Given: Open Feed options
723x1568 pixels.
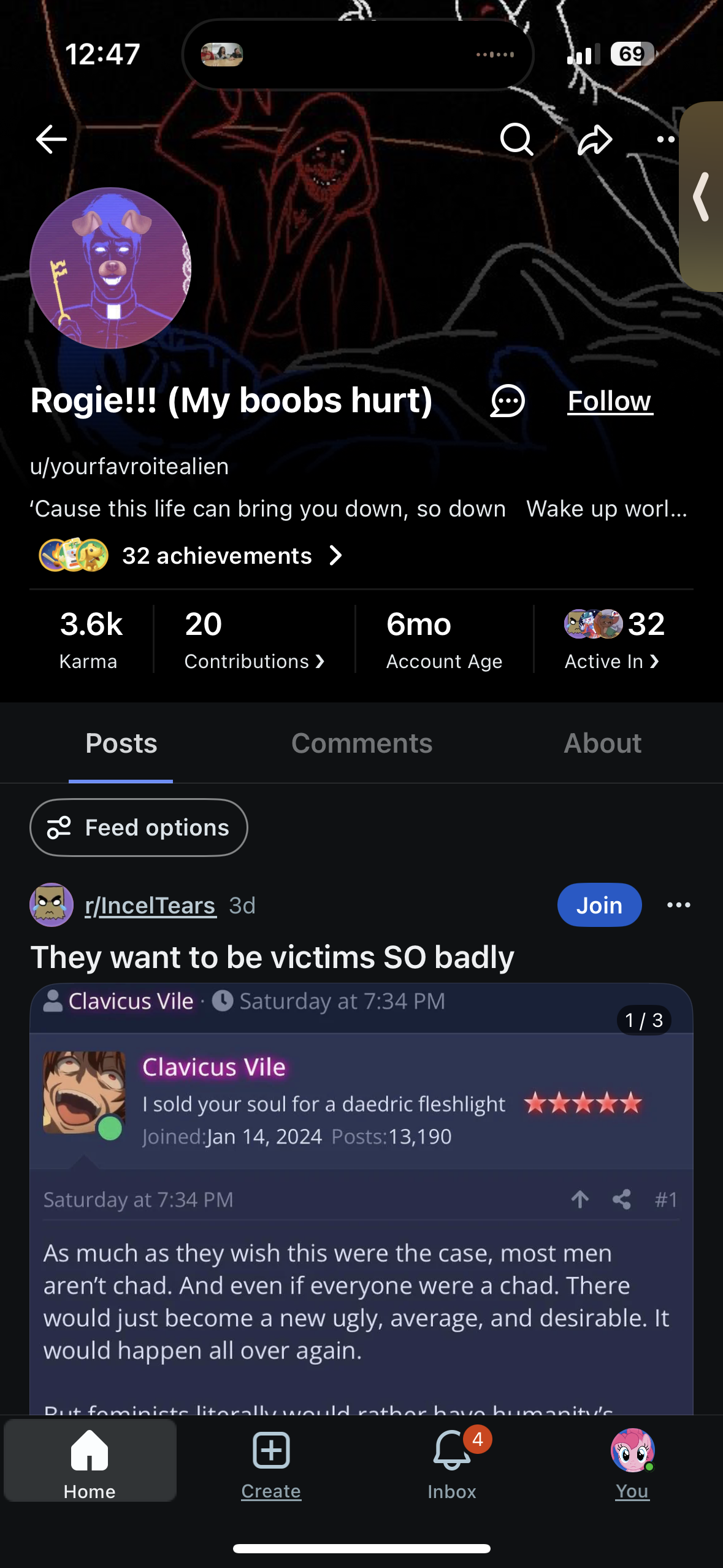Looking at the screenshot, I should tap(139, 828).
